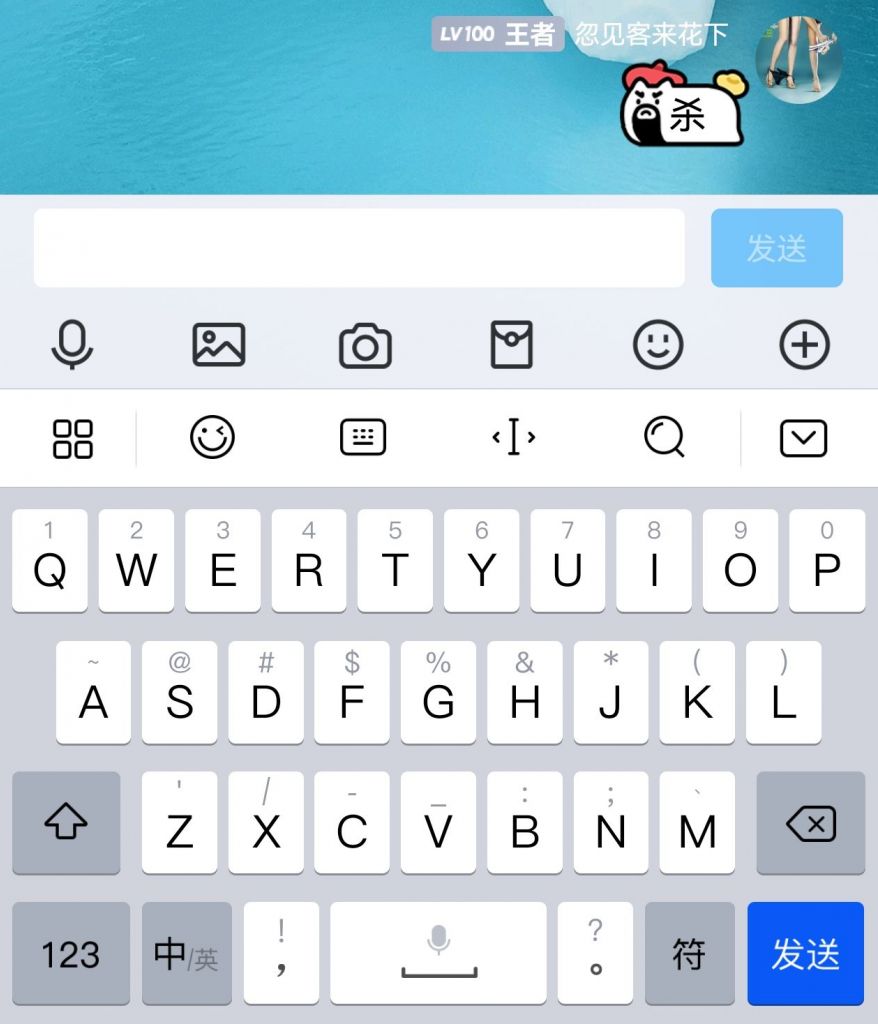Focus the message input field
The width and height of the screenshot is (878, 1024).
pos(358,247)
